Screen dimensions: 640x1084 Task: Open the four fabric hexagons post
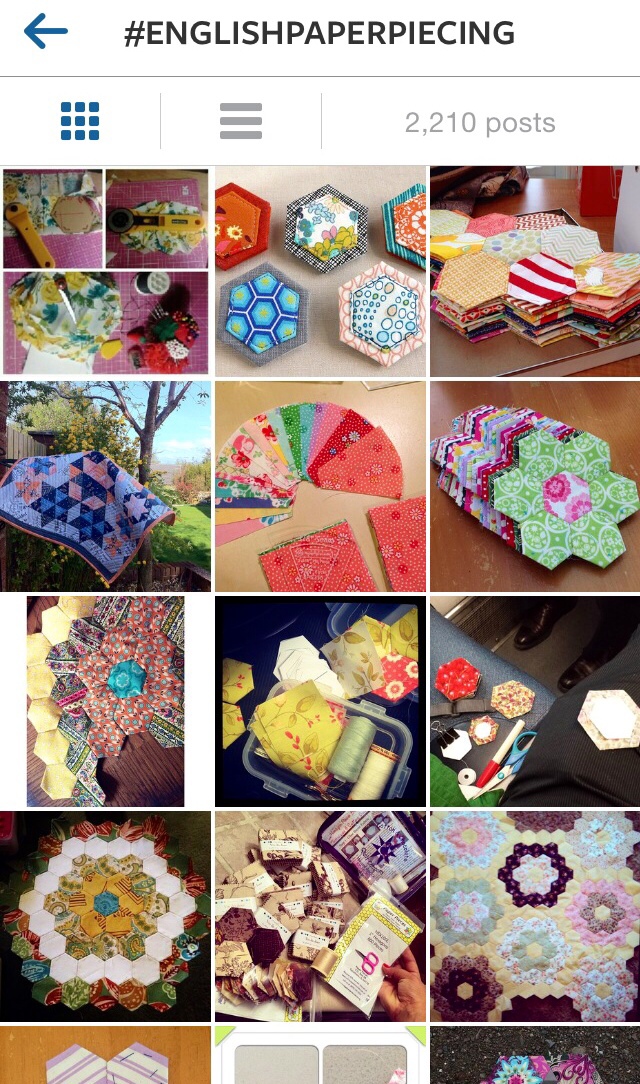click(x=320, y=271)
